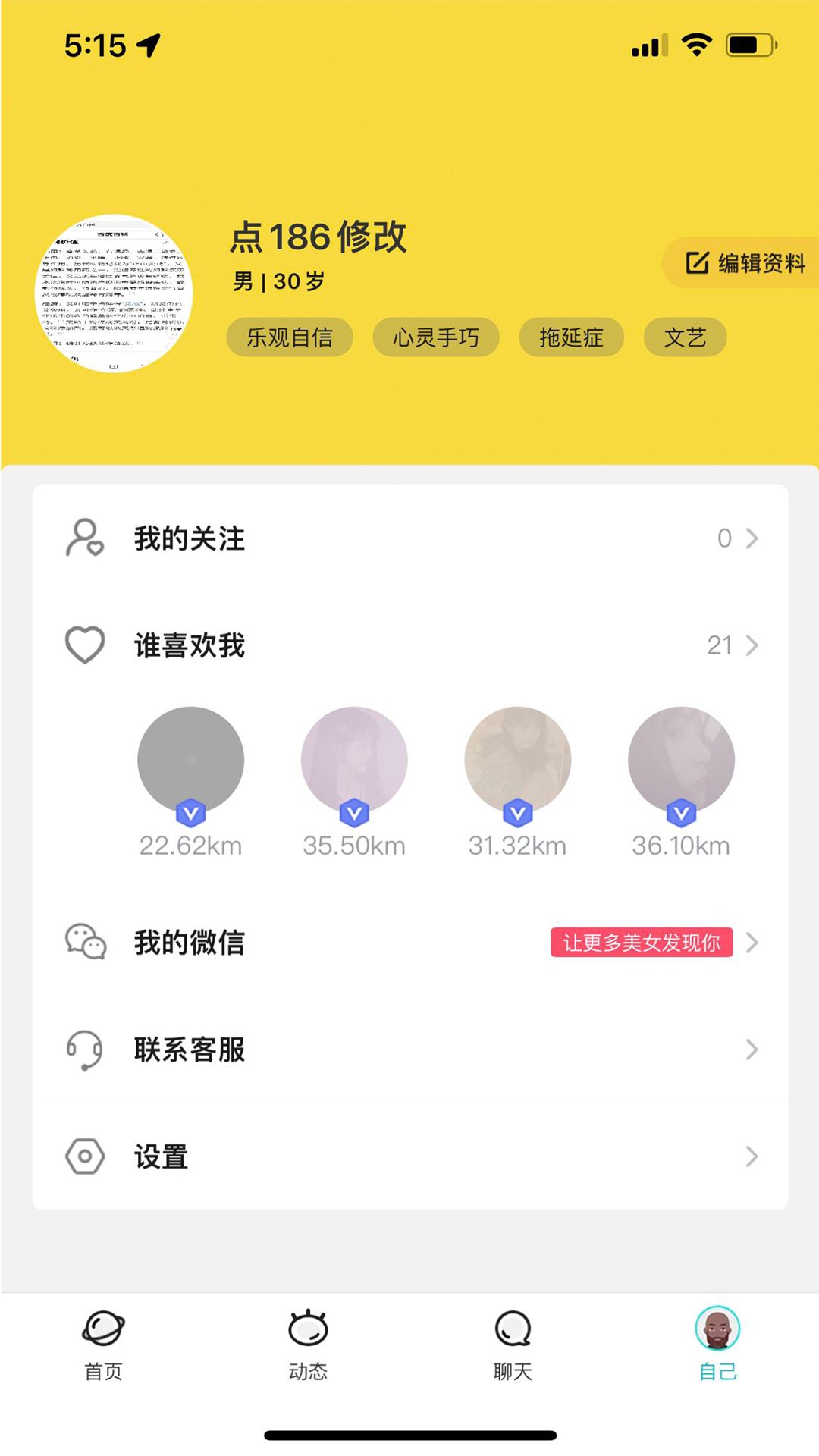Tap the 文艺 tag chip
This screenshot has width=819, height=1456.
tap(685, 337)
